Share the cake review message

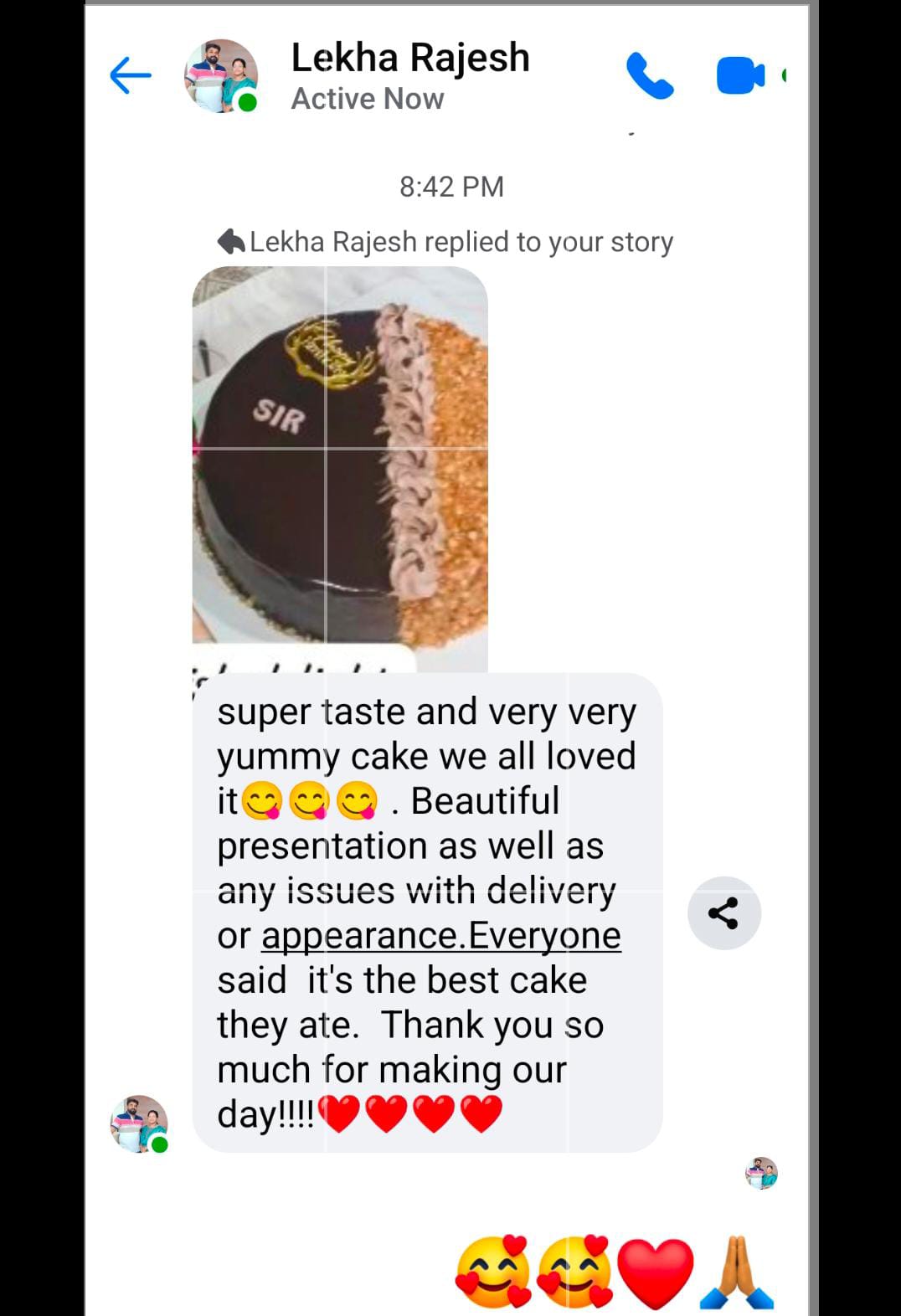pyautogui.click(x=723, y=913)
